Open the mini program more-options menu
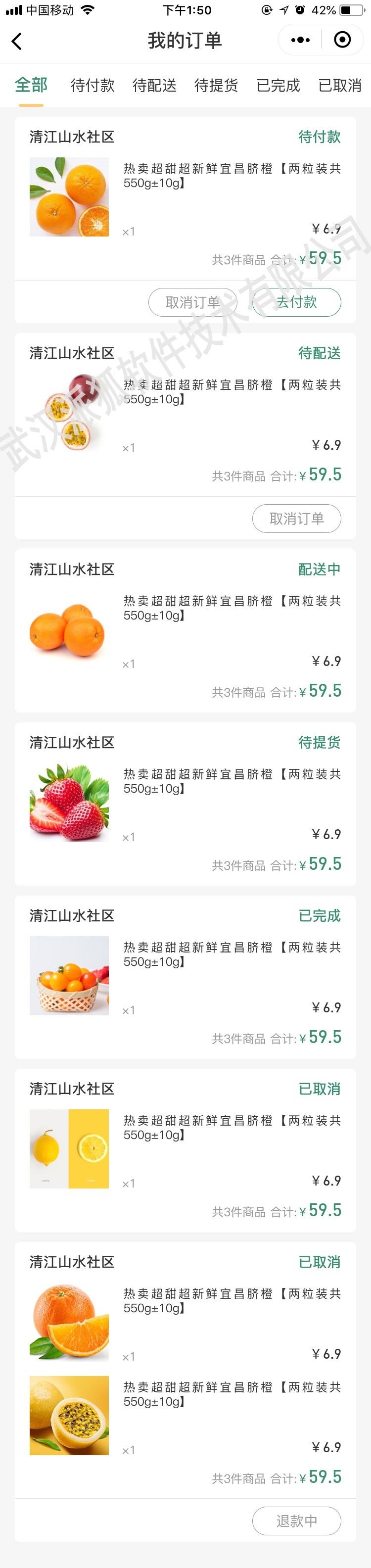The width and height of the screenshot is (371, 1568). [300, 40]
